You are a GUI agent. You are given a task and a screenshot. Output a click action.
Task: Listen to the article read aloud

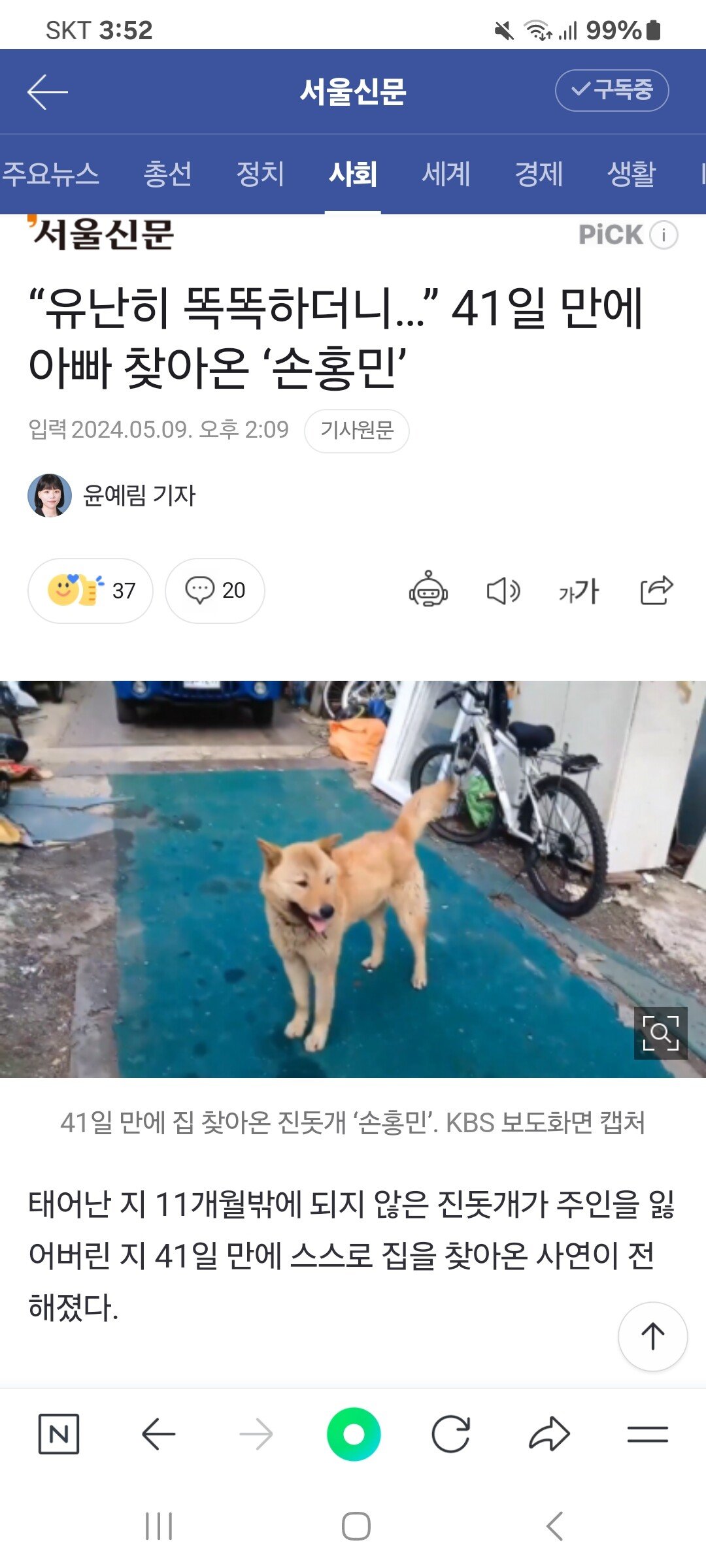tap(503, 591)
